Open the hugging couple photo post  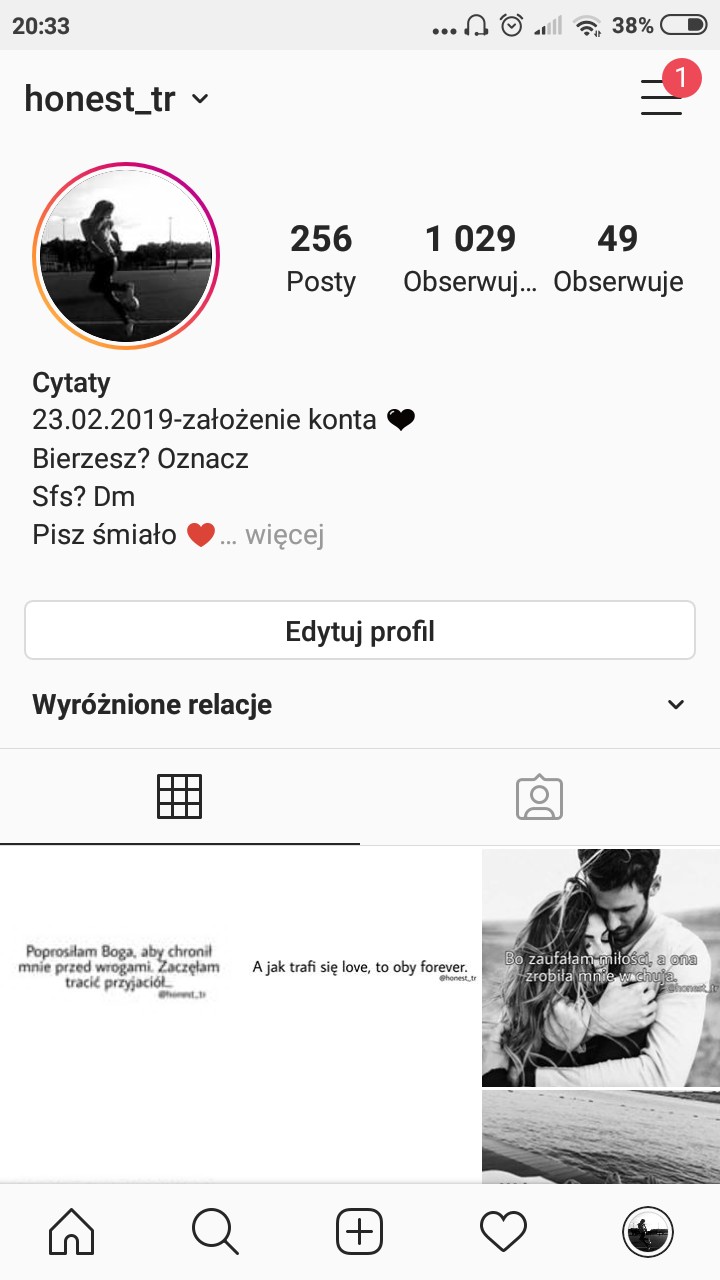[x=601, y=968]
